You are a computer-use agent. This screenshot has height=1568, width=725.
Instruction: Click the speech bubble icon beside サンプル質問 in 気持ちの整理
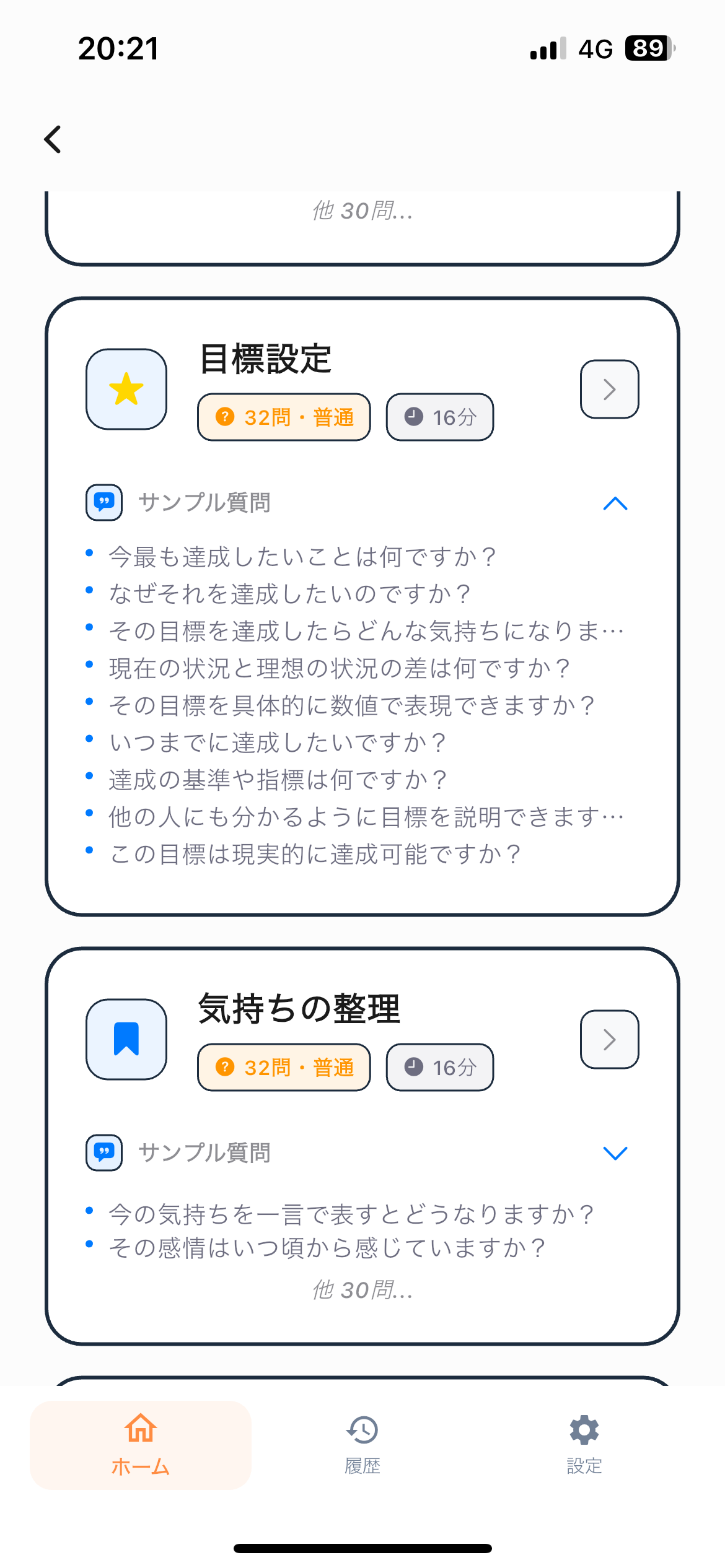tap(103, 1152)
